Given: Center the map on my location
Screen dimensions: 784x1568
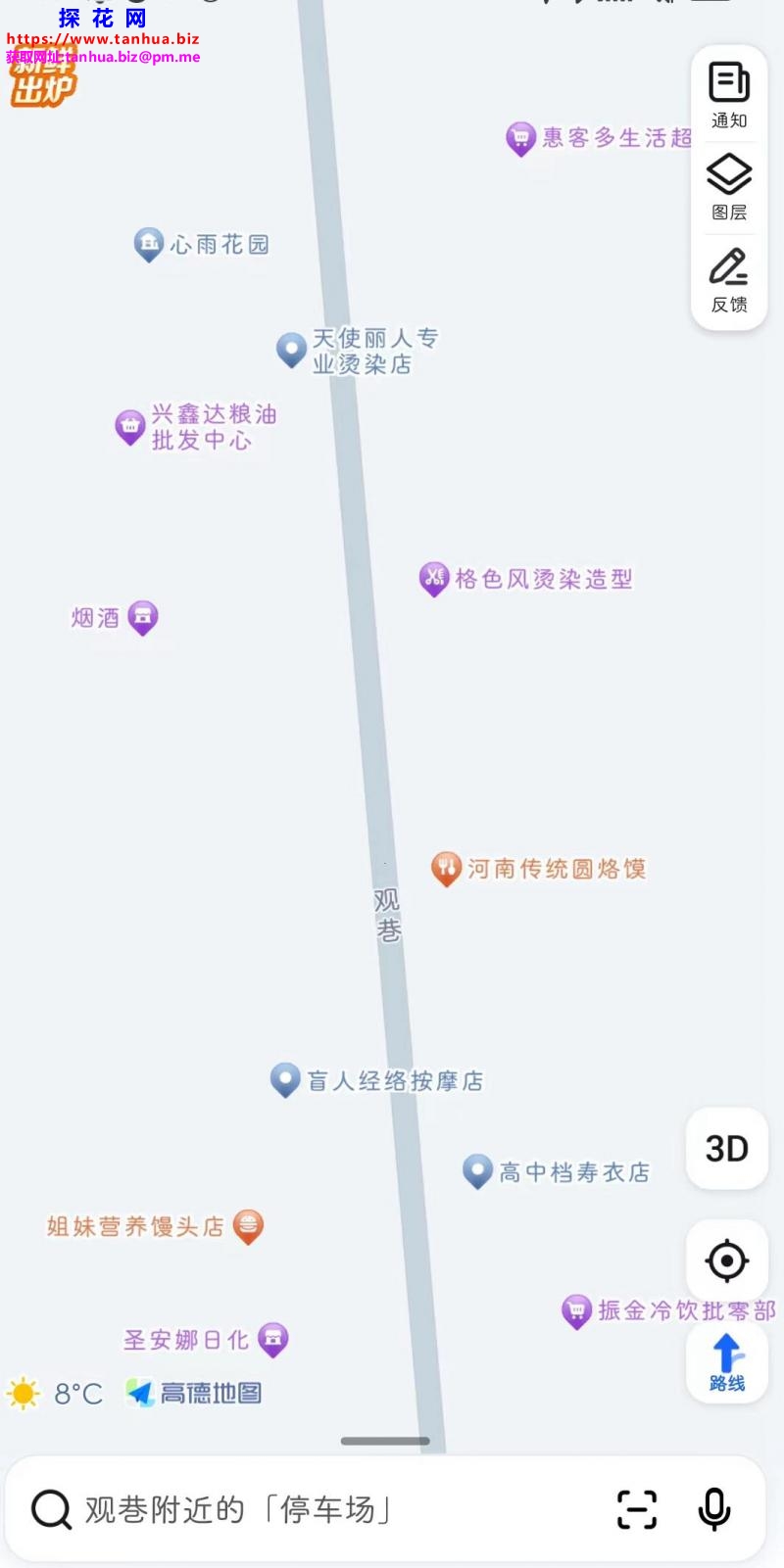Looking at the screenshot, I should click(x=726, y=1260).
